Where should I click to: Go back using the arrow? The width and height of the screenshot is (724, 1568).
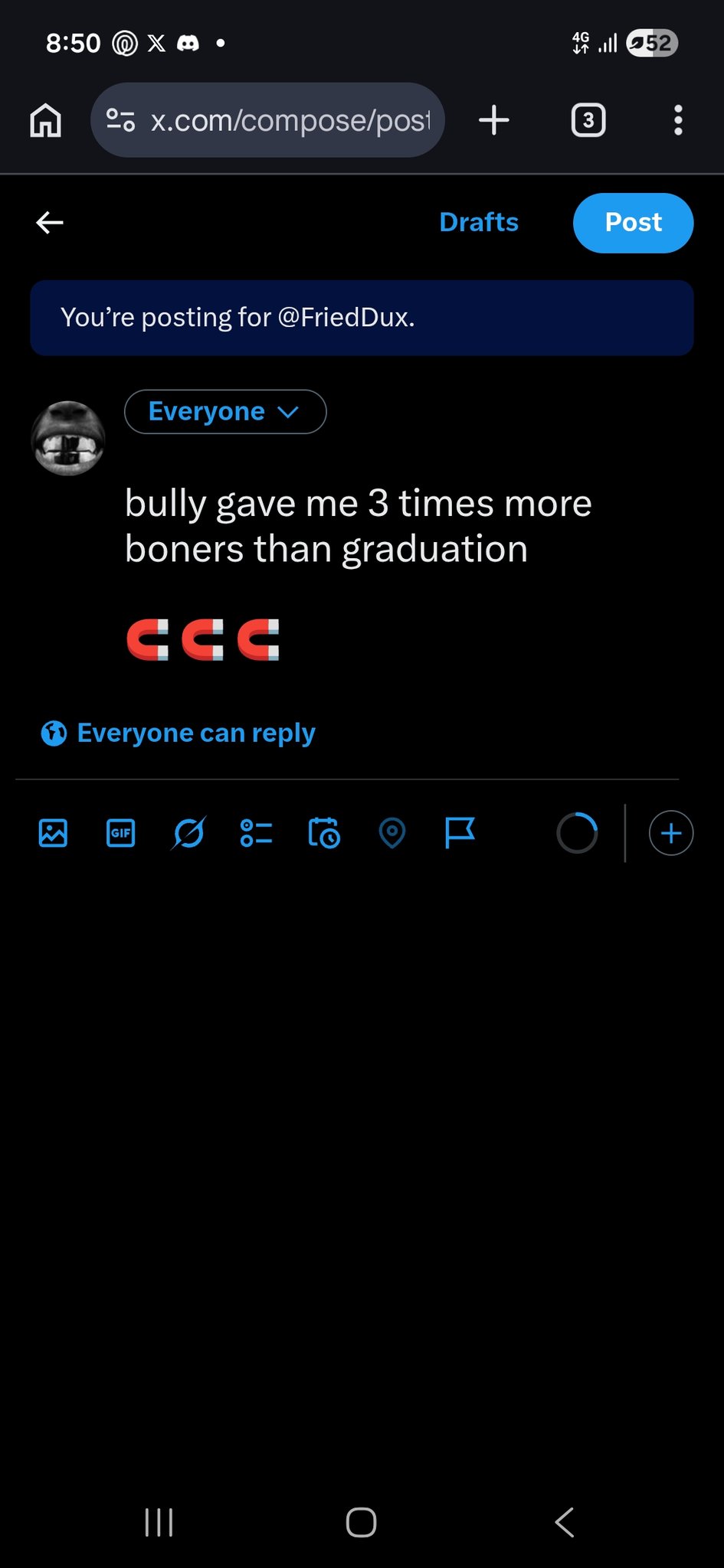(50, 223)
